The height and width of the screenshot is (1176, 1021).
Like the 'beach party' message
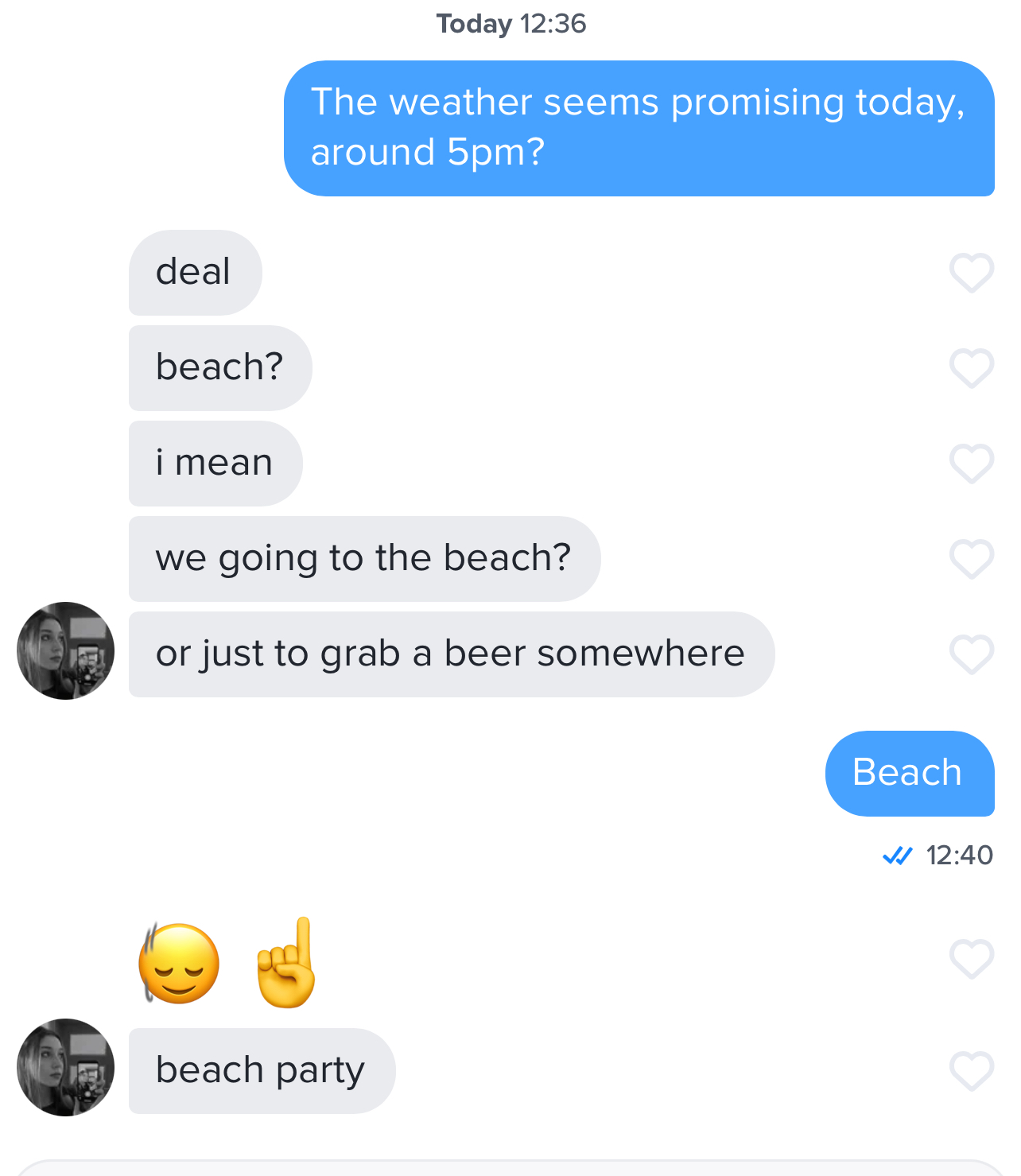[x=971, y=1071]
